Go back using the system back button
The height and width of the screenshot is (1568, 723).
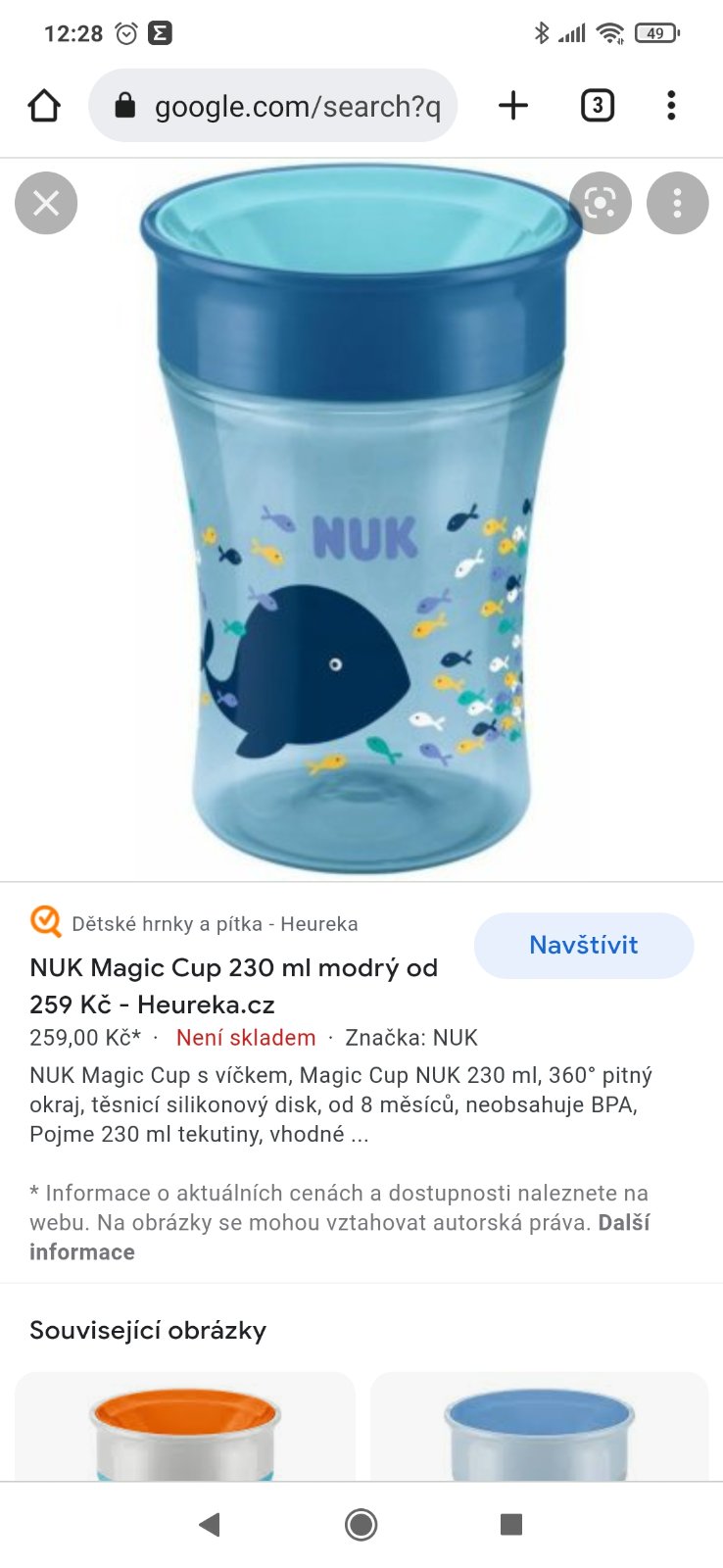[x=209, y=1524]
